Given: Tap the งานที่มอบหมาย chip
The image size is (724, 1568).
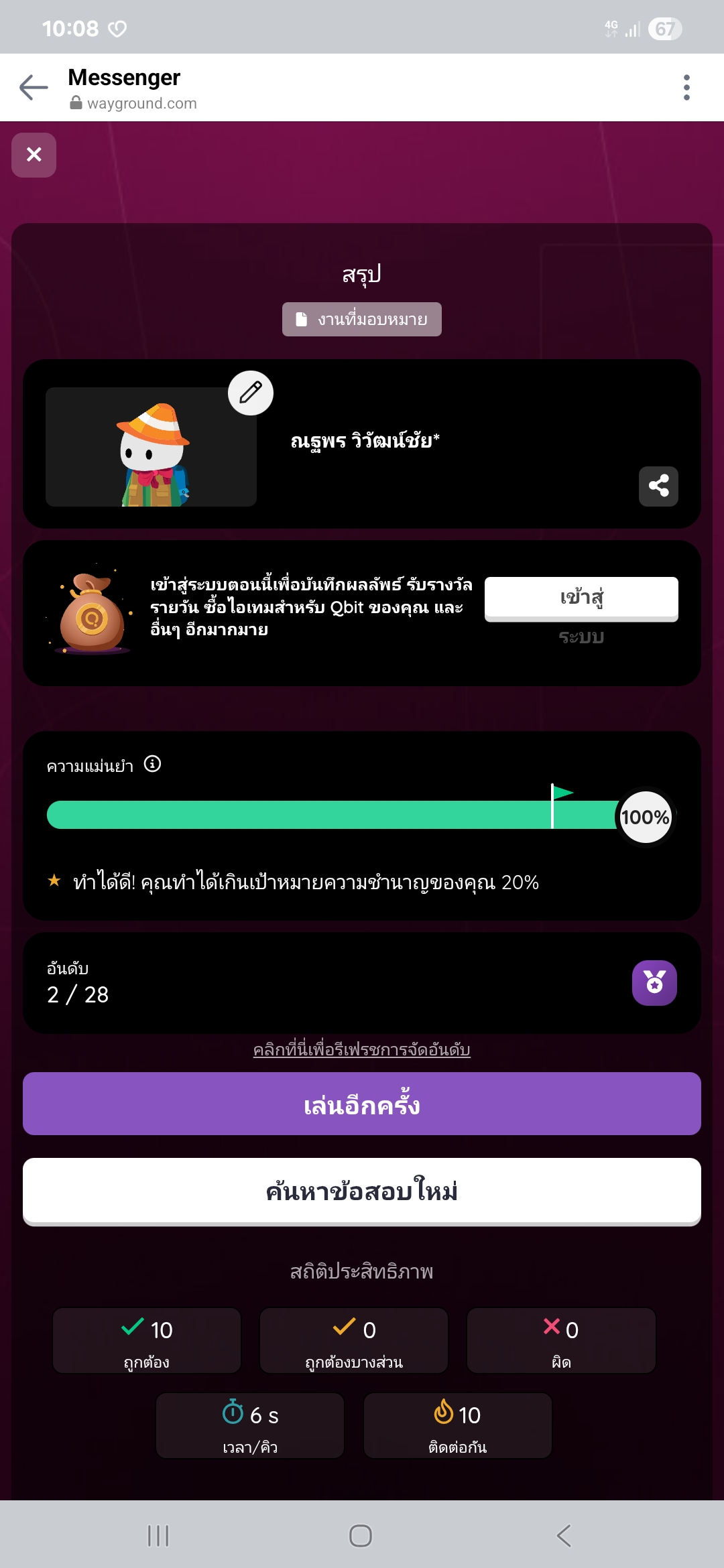Looking at the screenshot, I should click(362, 319).
